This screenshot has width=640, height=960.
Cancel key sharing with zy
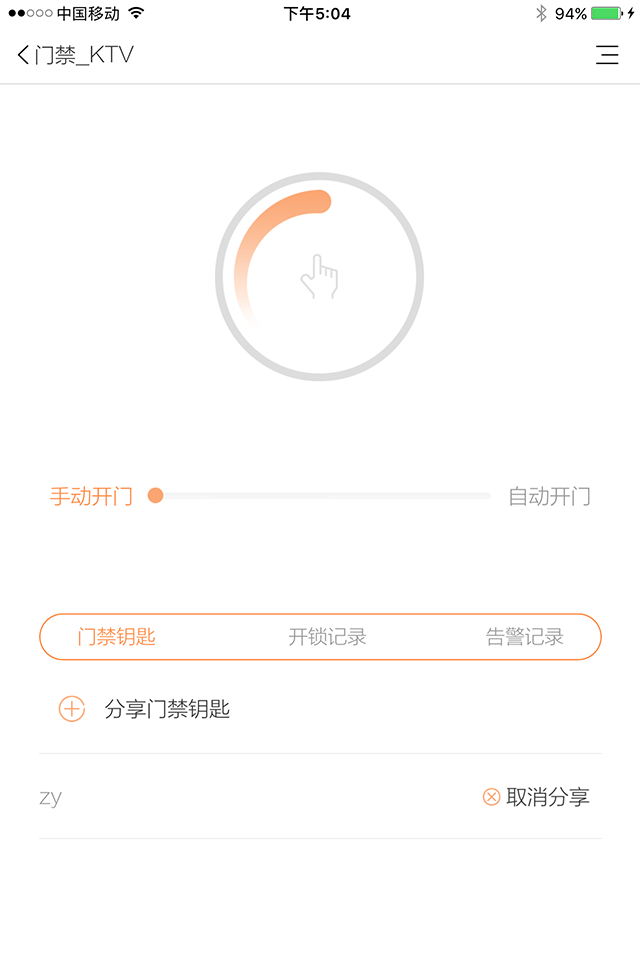(536, 797)
